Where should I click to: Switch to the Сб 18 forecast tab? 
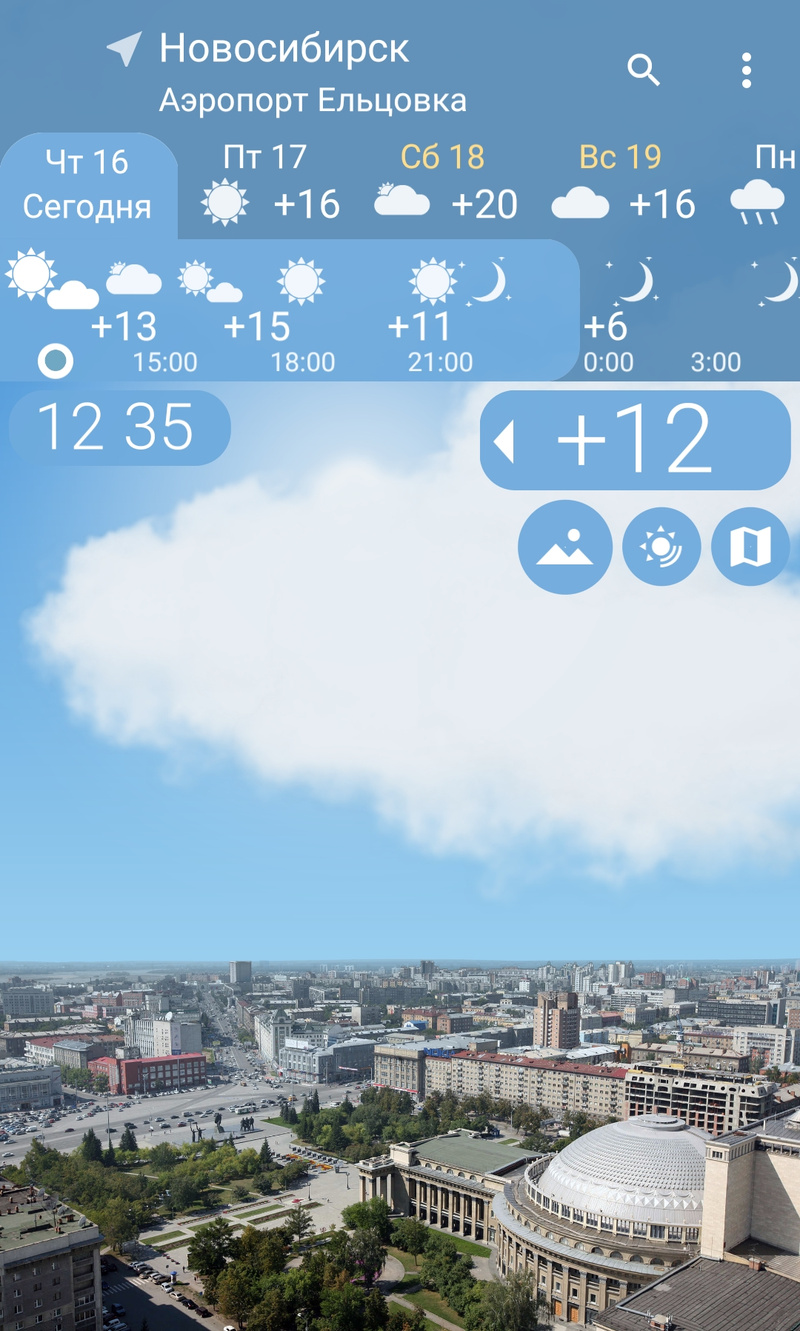click(445, 184)
